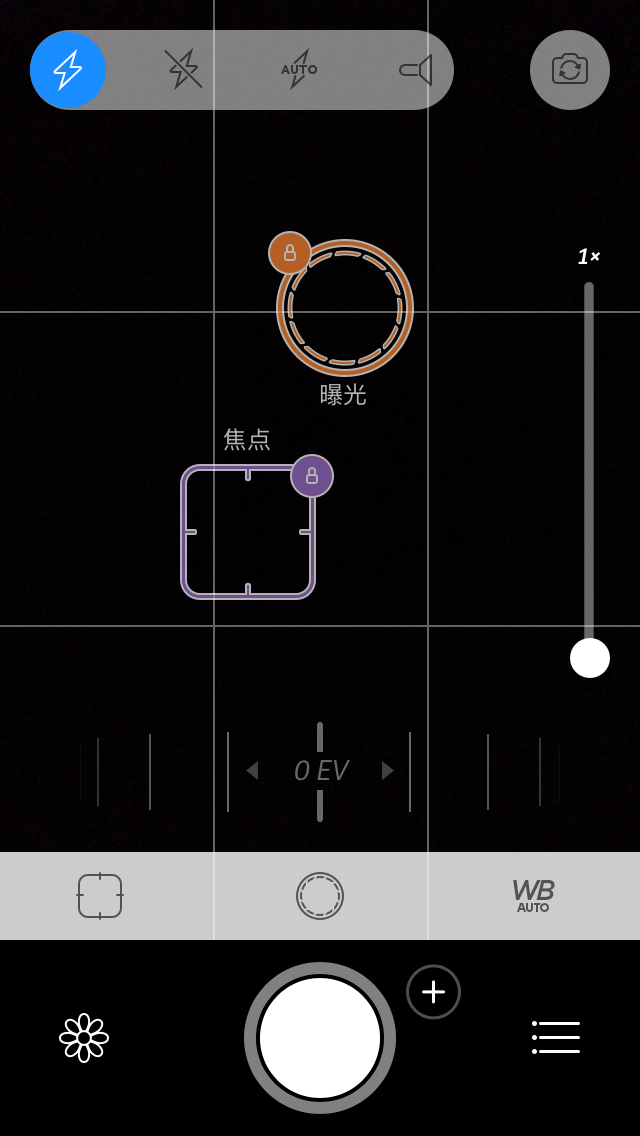Image resolution: width=640 pixels, height=1136 pixels.
Task: Tap the purple focus lock icon
Action: 312,476
